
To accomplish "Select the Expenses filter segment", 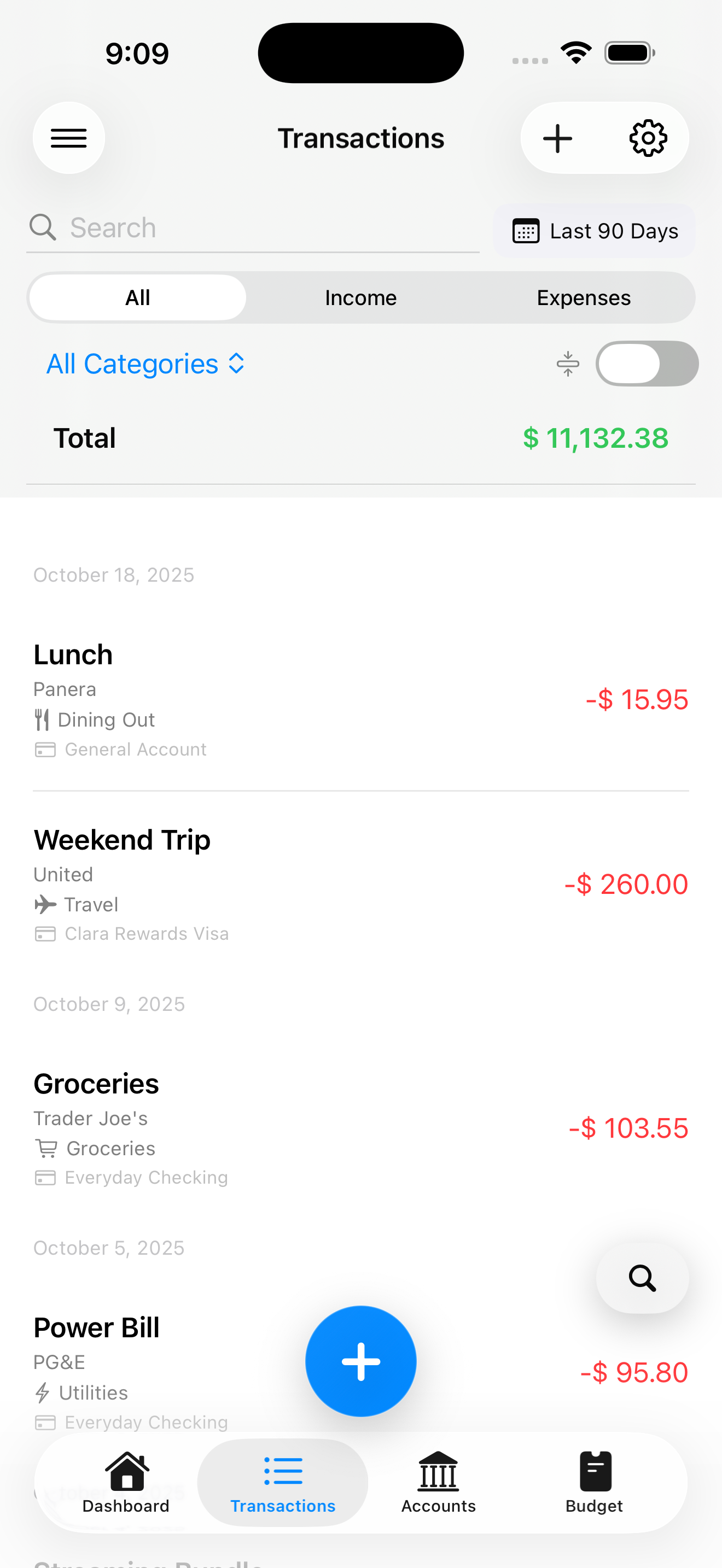I will 583,297.
